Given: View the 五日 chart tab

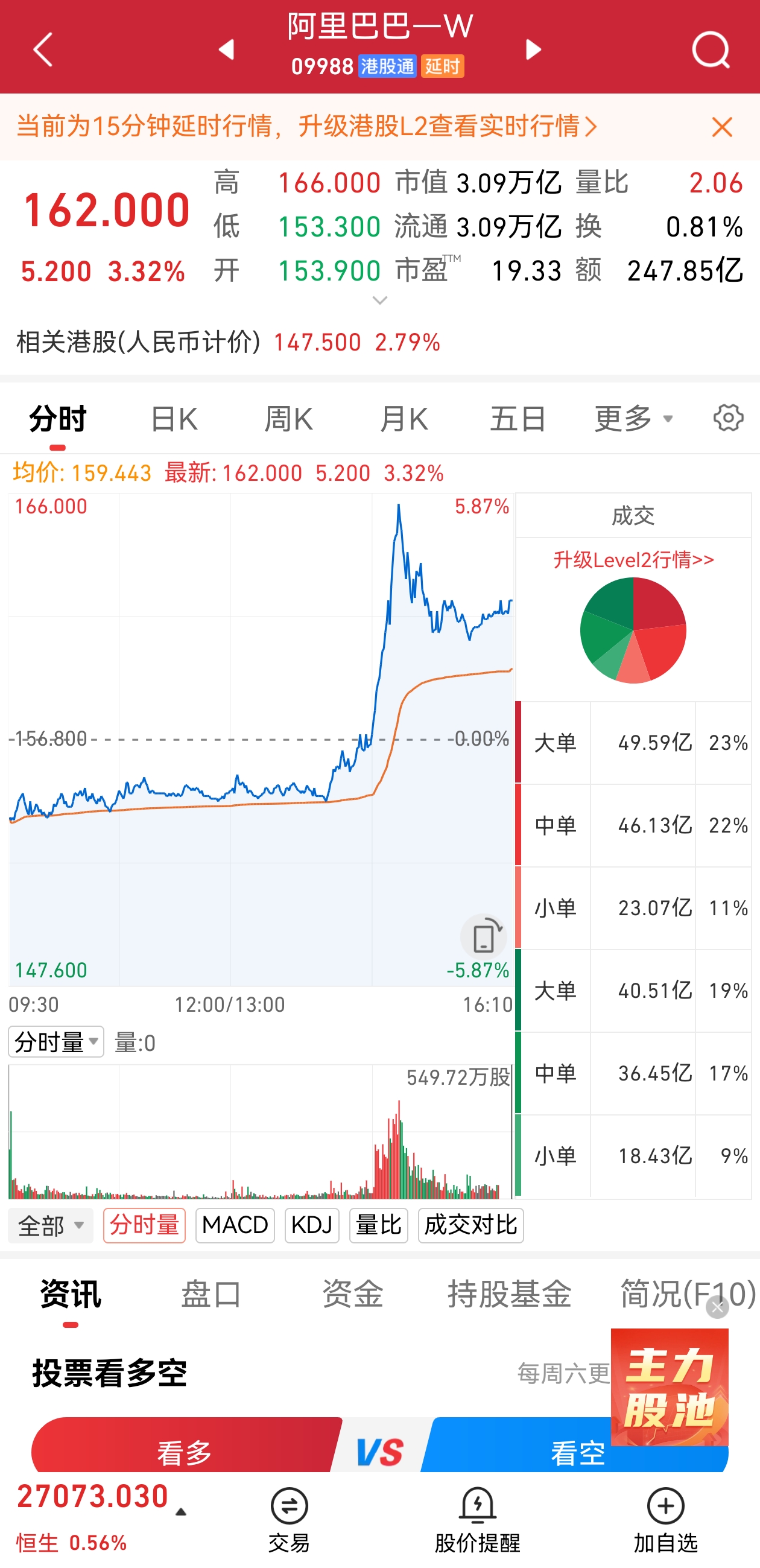Looking at the screenshot, I should click(518, 419).
